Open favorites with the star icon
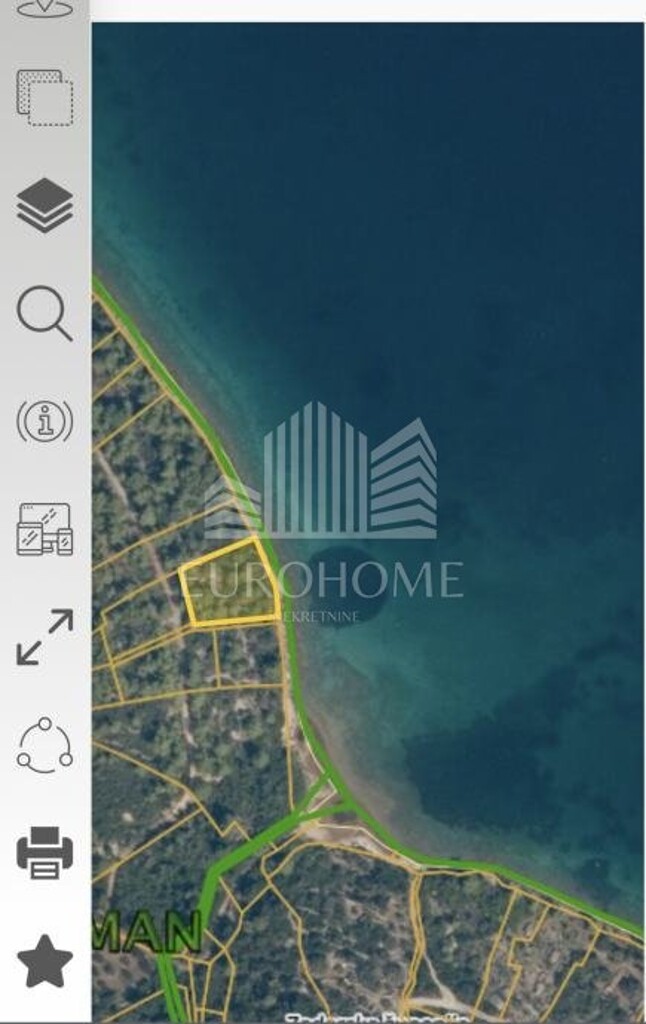The image size is (646, 1024). point(45,961)
